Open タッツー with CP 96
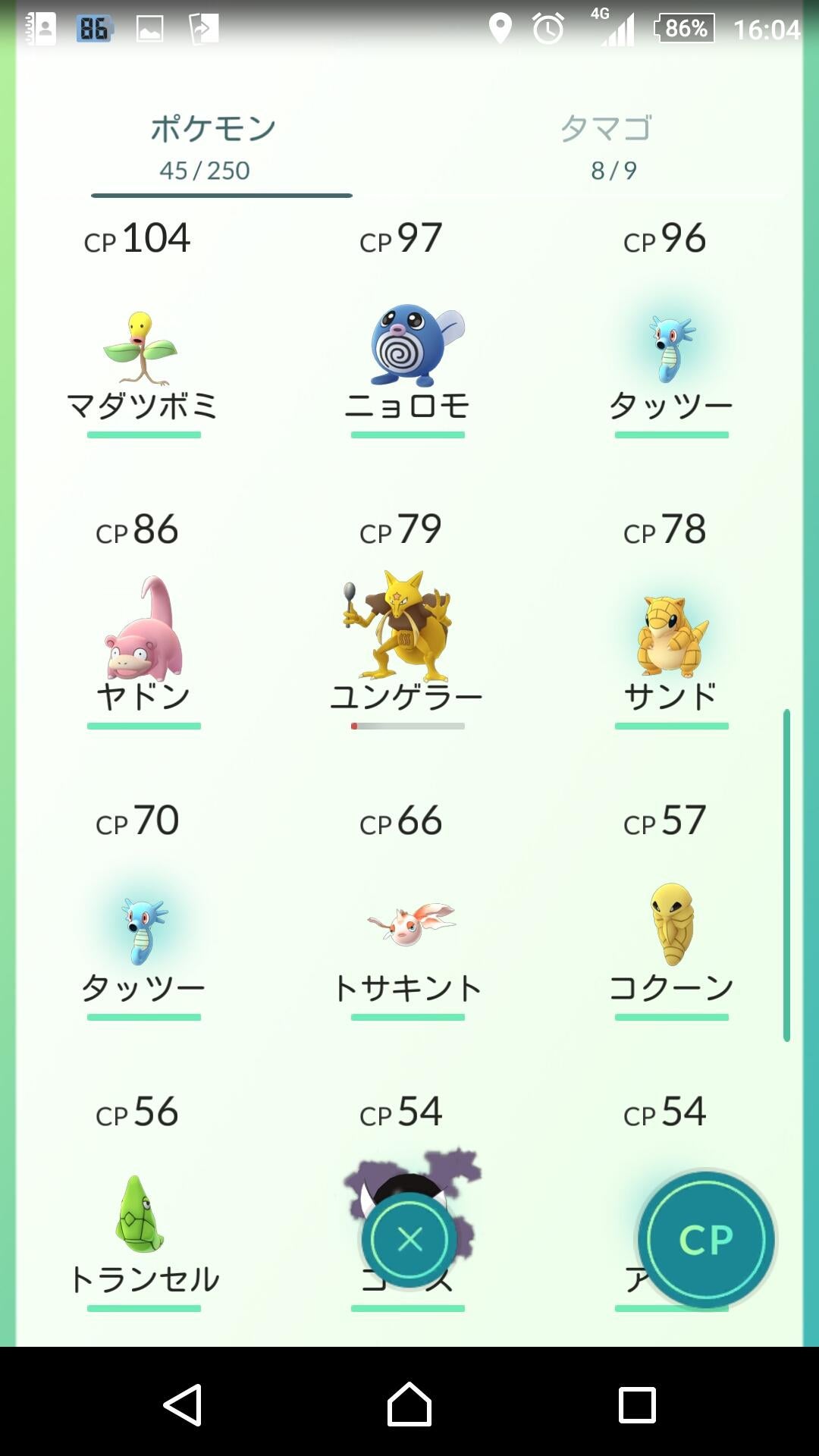 pyautogui.click(x=672, y=349)
